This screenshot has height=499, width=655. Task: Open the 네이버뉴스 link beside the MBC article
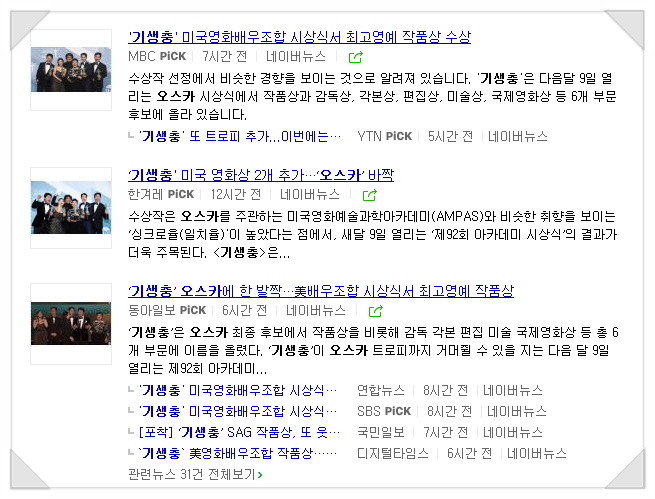[x=295, y=56]
